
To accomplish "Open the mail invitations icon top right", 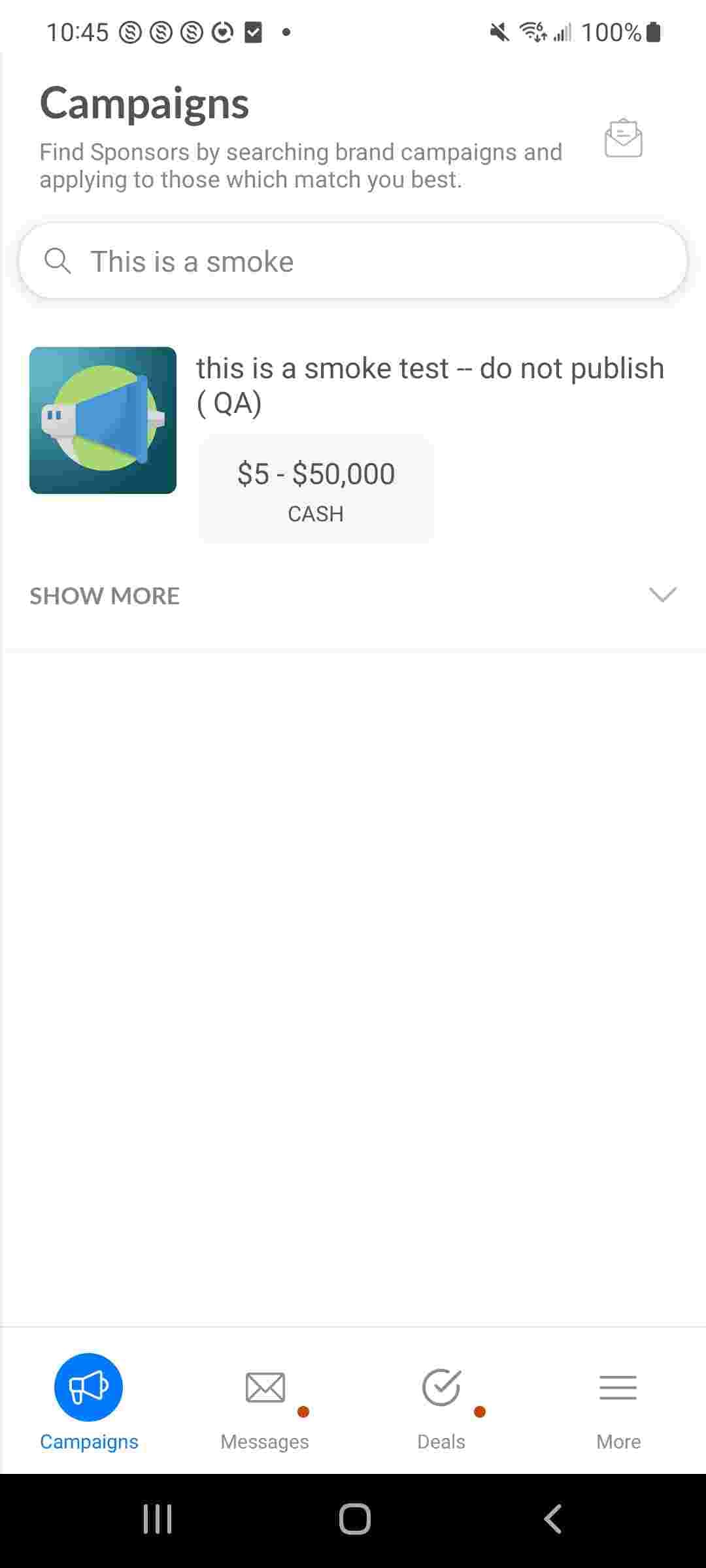I will 622,139.
